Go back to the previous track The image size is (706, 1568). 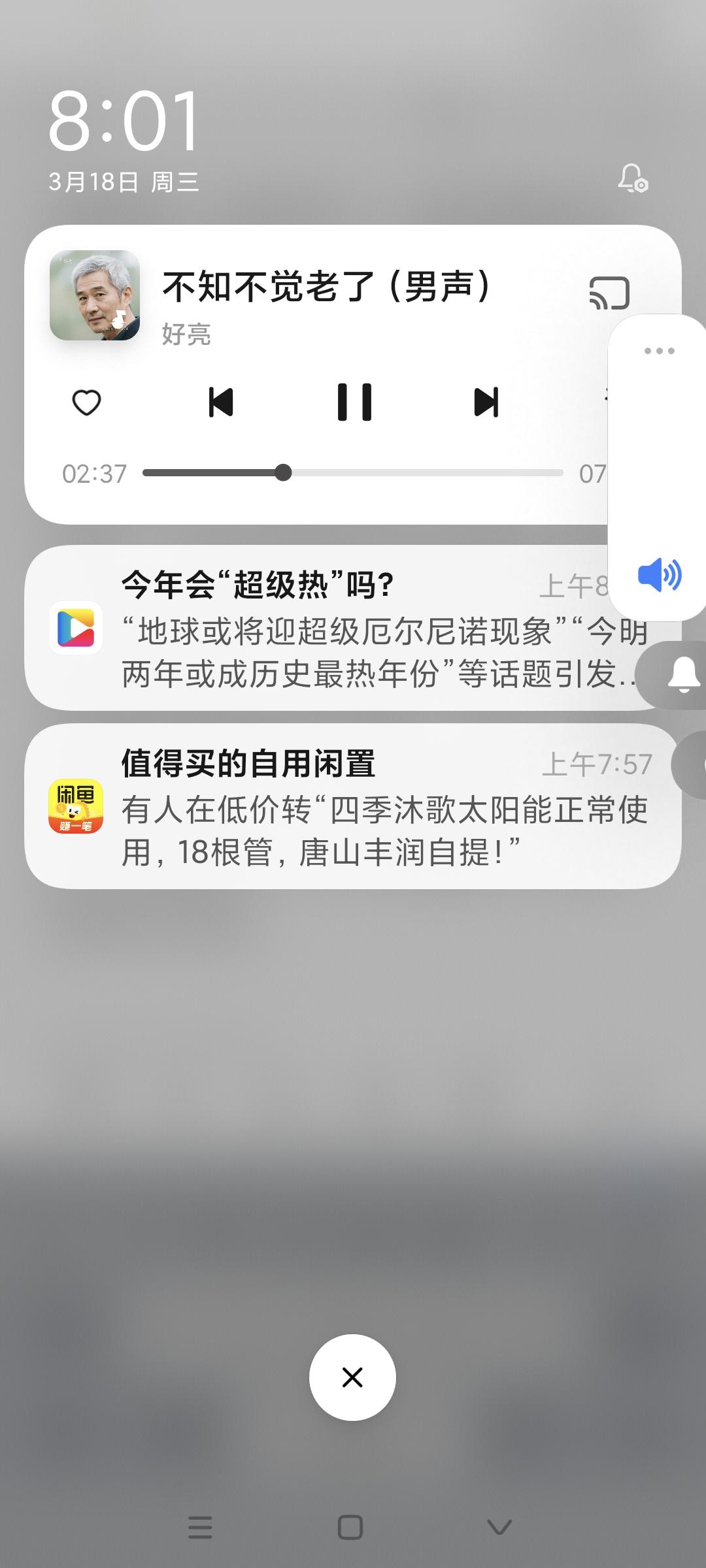coord(221,402)
